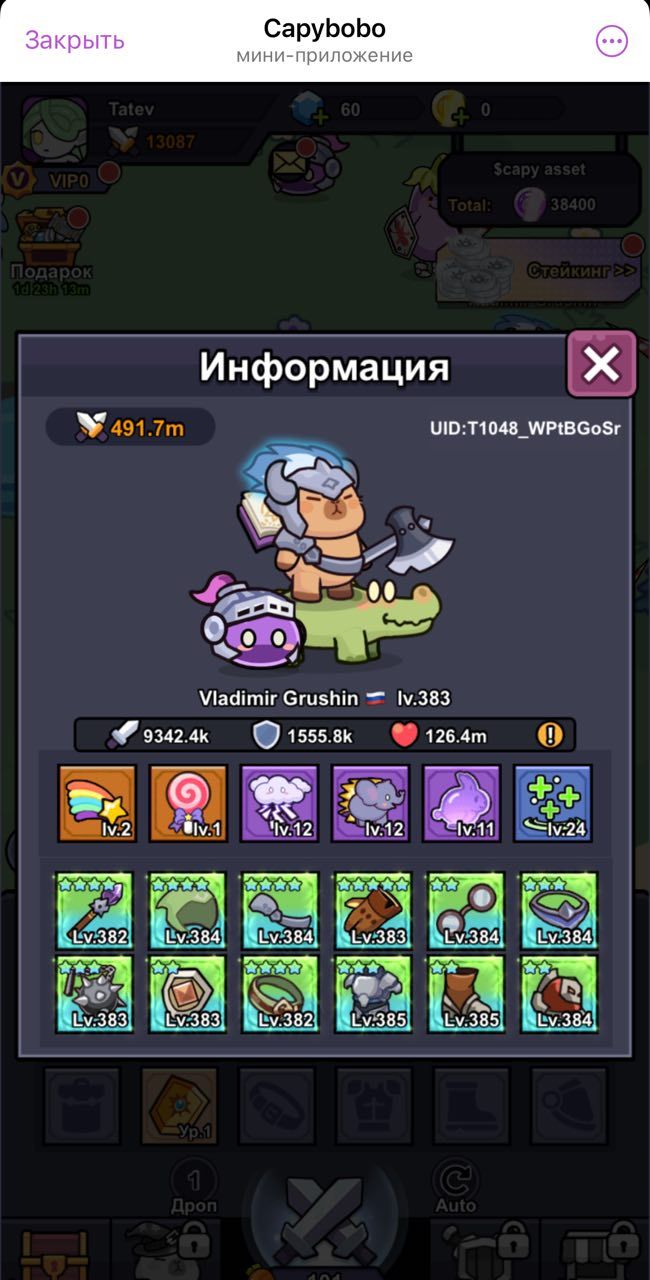Close the Информация dialog
This screenshot has width=650, height=1280.
click(601, 364)
